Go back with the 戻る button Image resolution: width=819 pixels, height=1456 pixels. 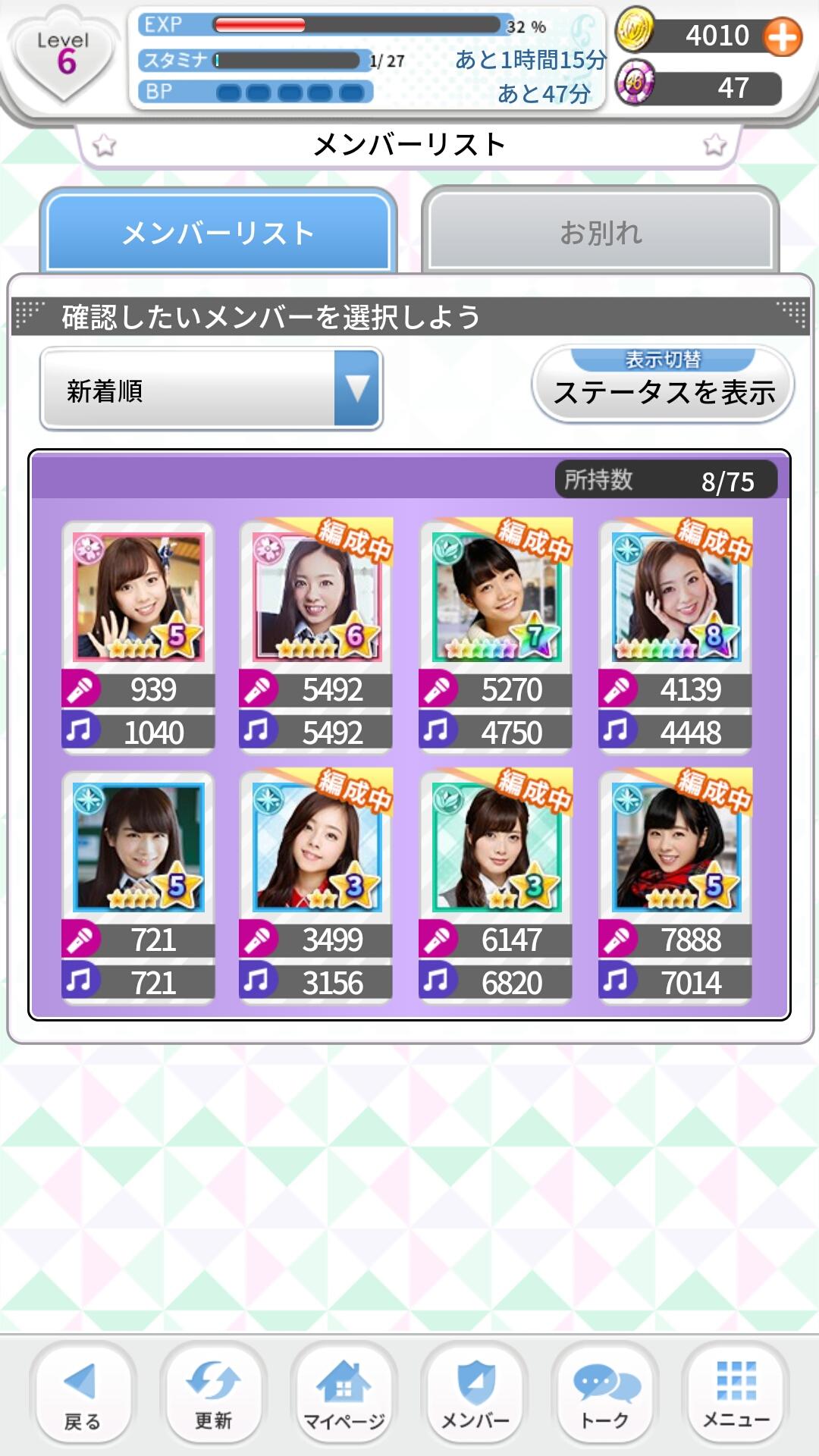click(83, 1395)
